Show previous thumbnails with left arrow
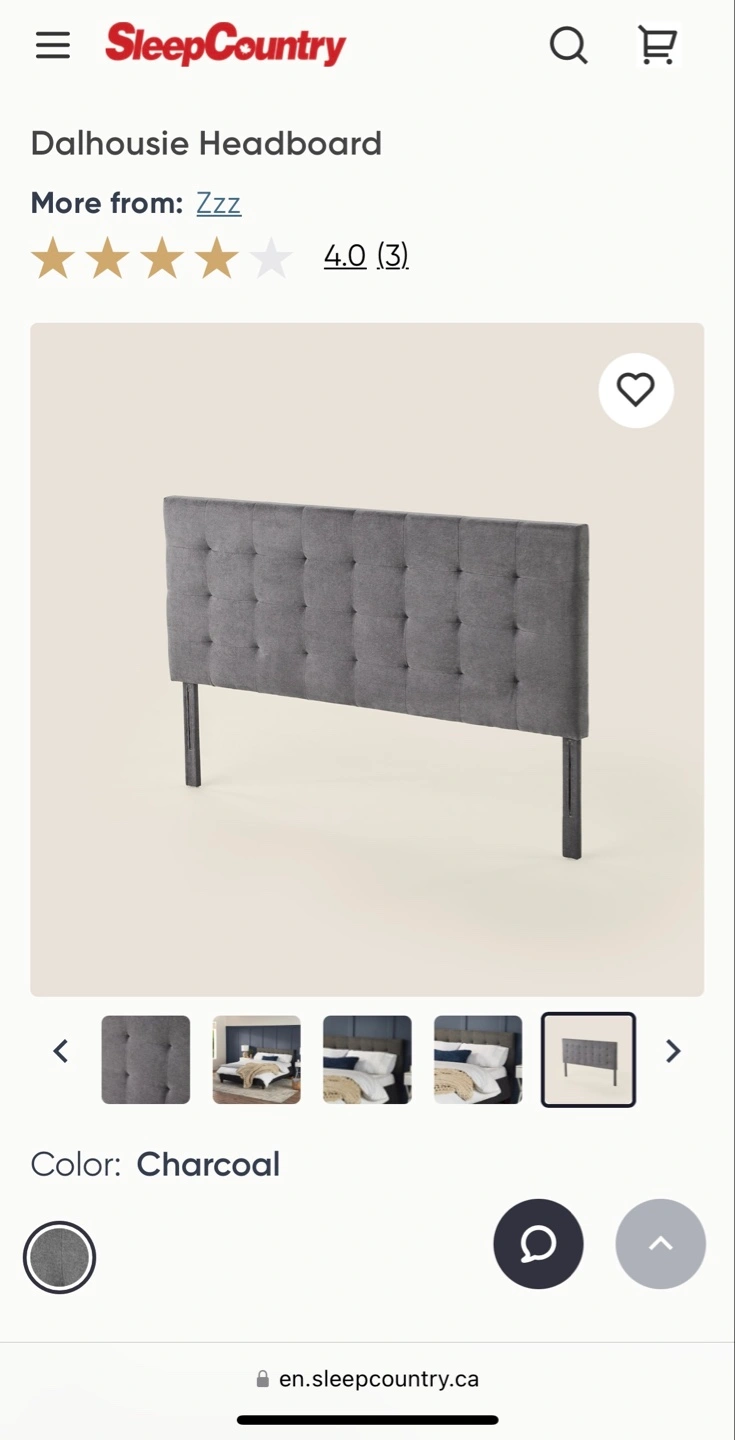Image resolution: width=735 pixels, height=1440 pixels. (x=61, y=1051)
